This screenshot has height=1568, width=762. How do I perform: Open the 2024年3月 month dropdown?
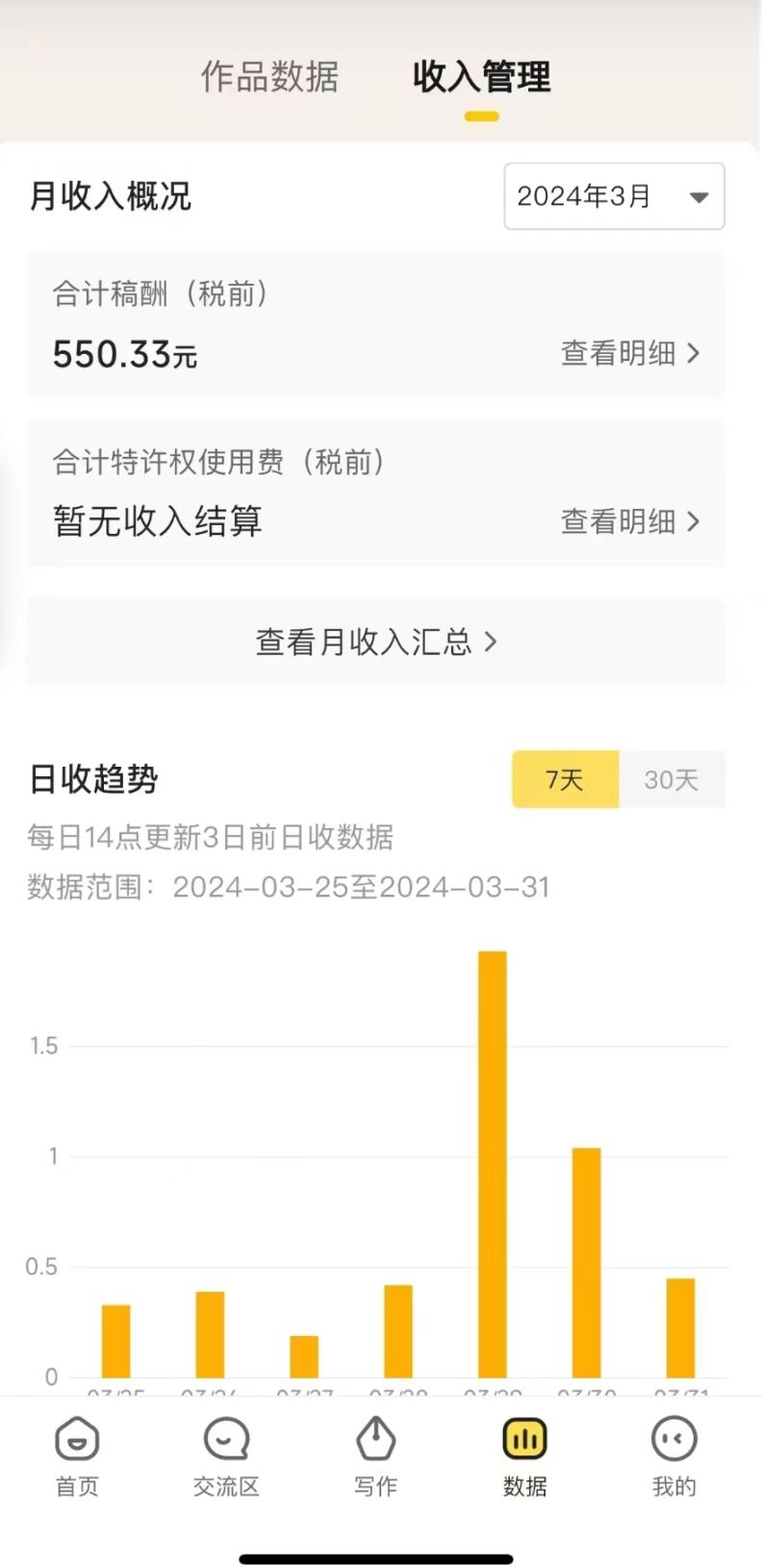(614, 196)
